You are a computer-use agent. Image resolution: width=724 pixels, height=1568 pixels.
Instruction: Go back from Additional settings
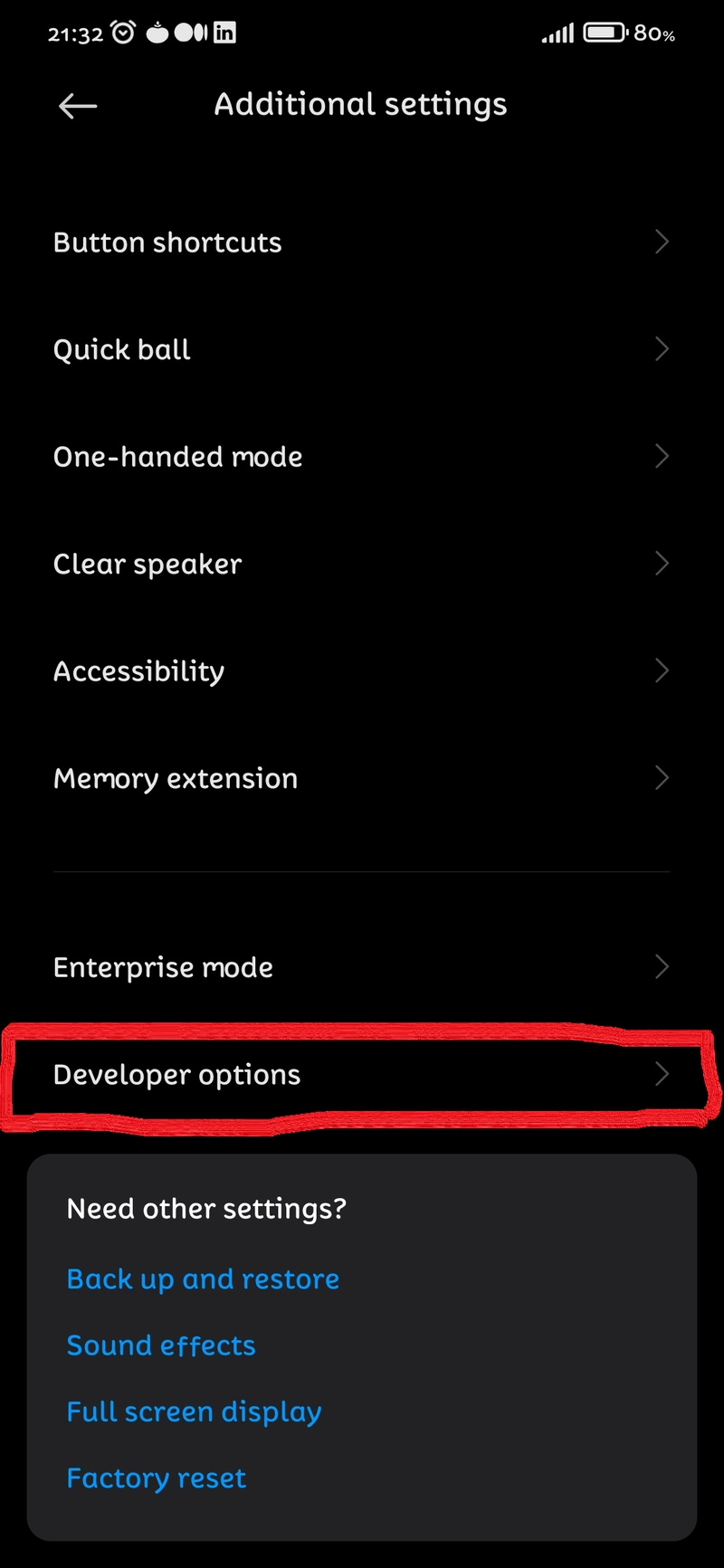tap(78, 106)
